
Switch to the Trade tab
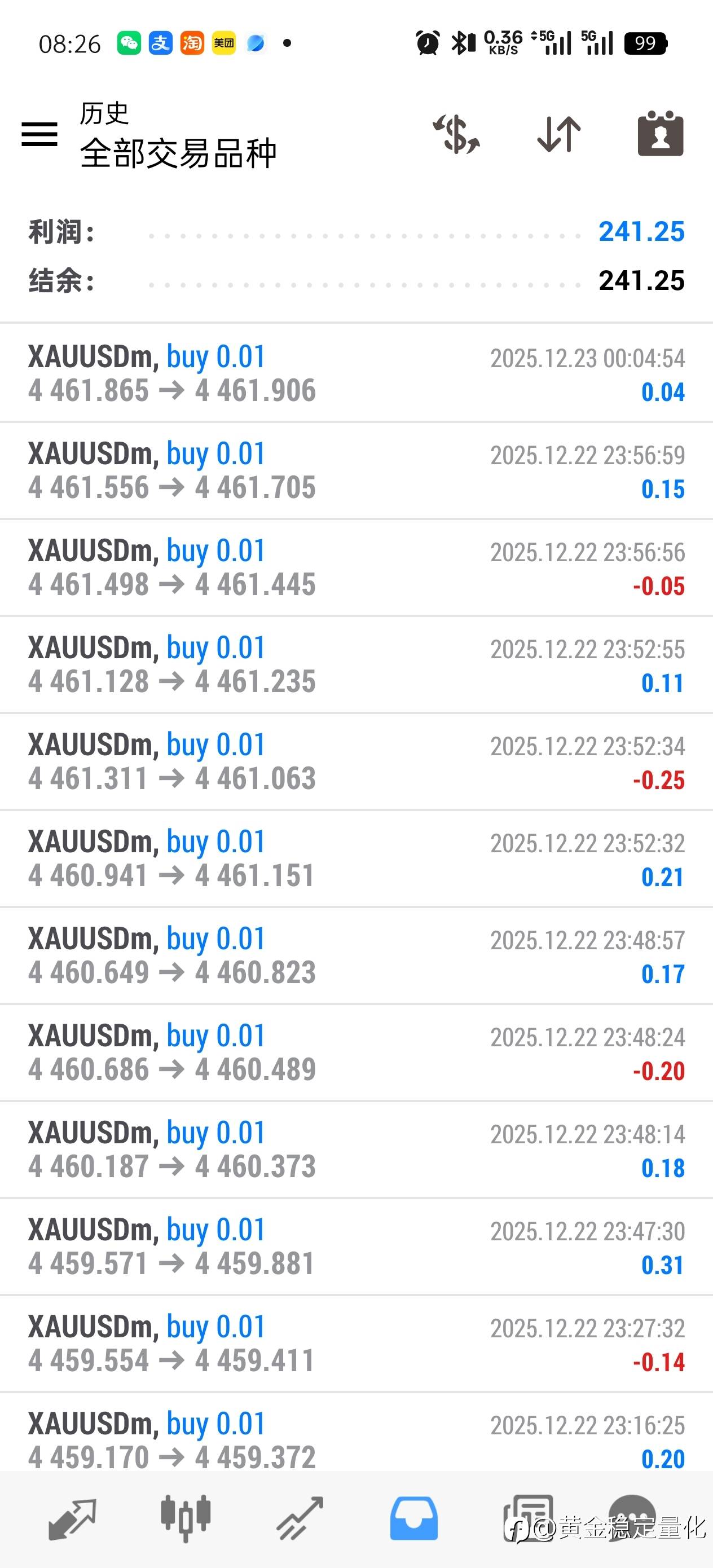tap(300, 1519)
